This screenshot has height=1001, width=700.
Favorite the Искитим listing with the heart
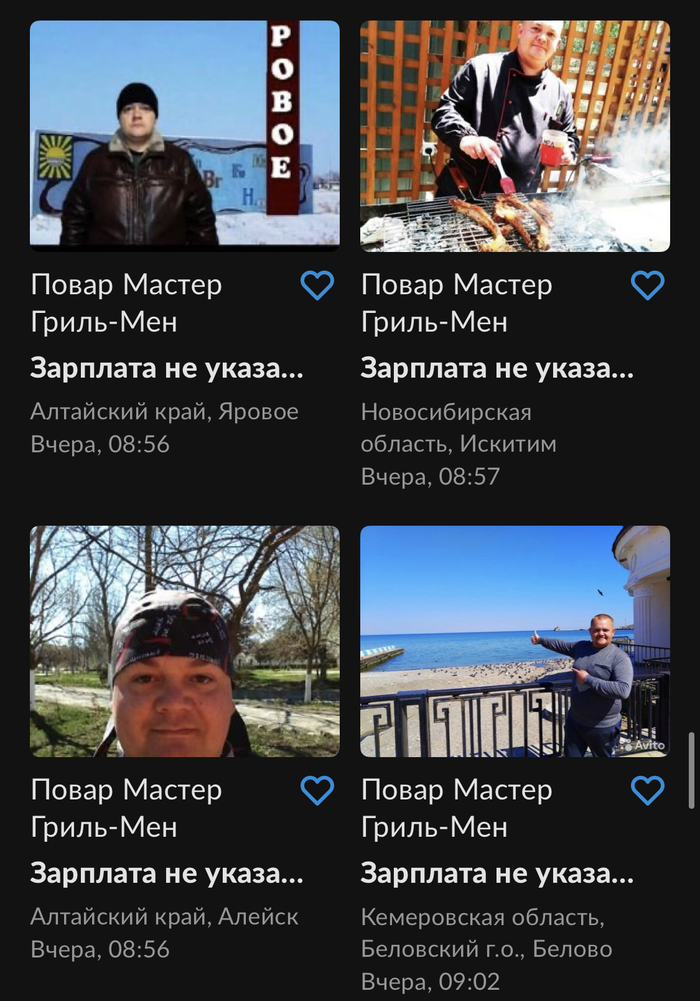(x=647, y=286)
